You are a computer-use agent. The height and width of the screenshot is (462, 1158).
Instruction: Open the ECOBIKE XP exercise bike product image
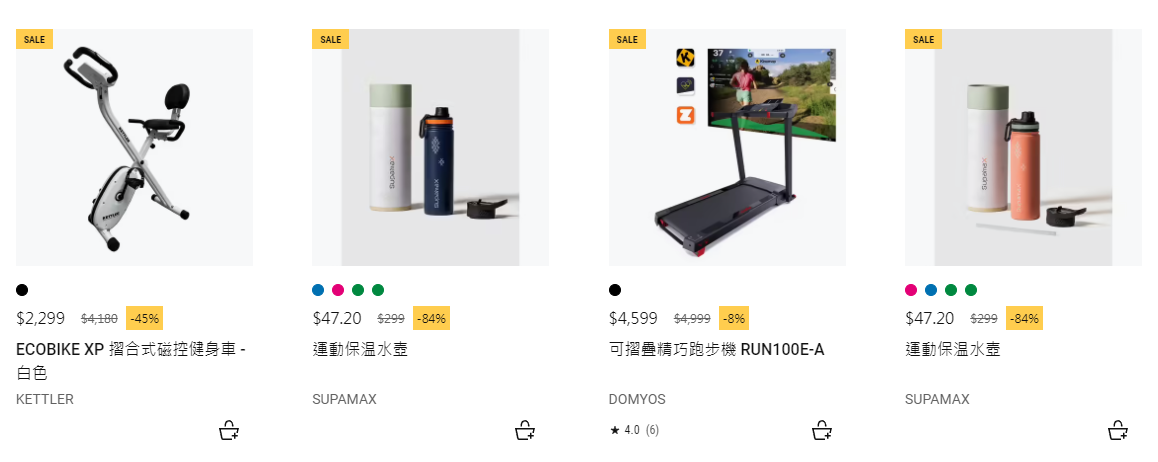134,147
